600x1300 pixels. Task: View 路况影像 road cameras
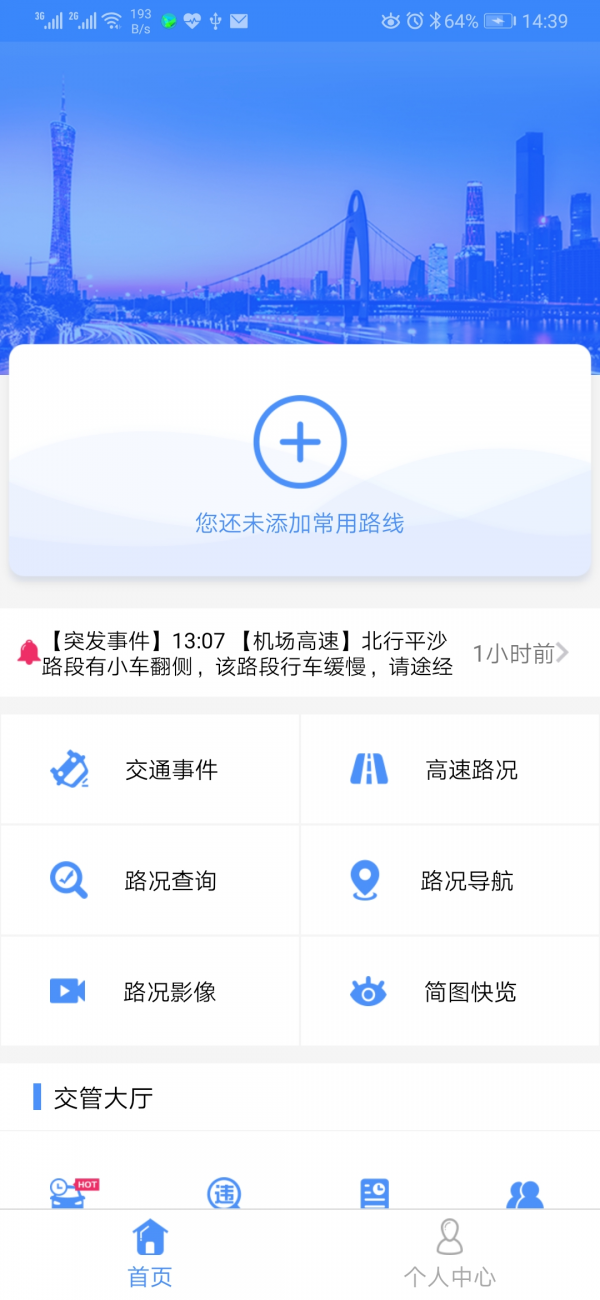[150, 992]
